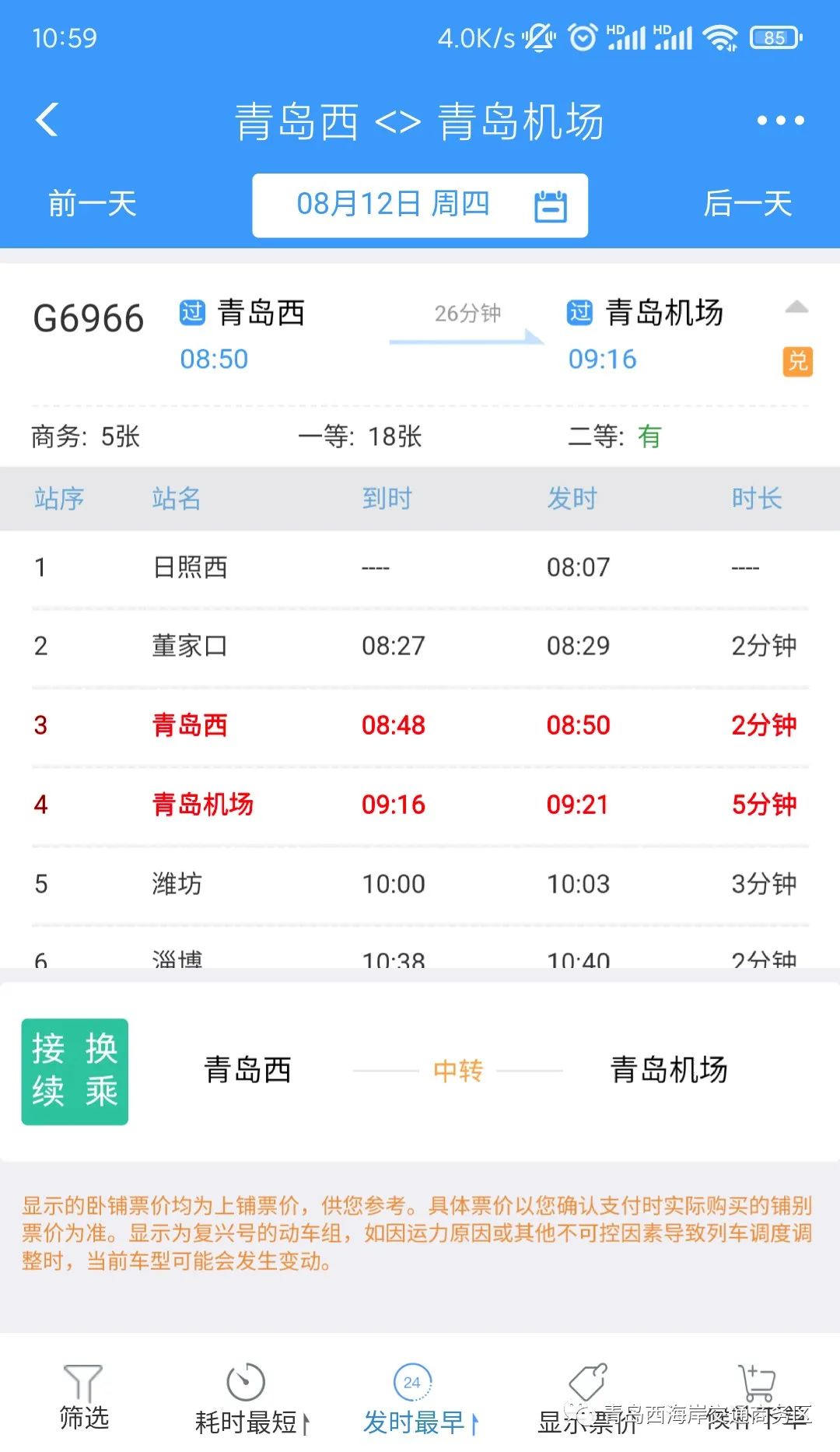Open the 筛选 filter option
Screen dimensions: 840x1452
tap(84, 1398)
